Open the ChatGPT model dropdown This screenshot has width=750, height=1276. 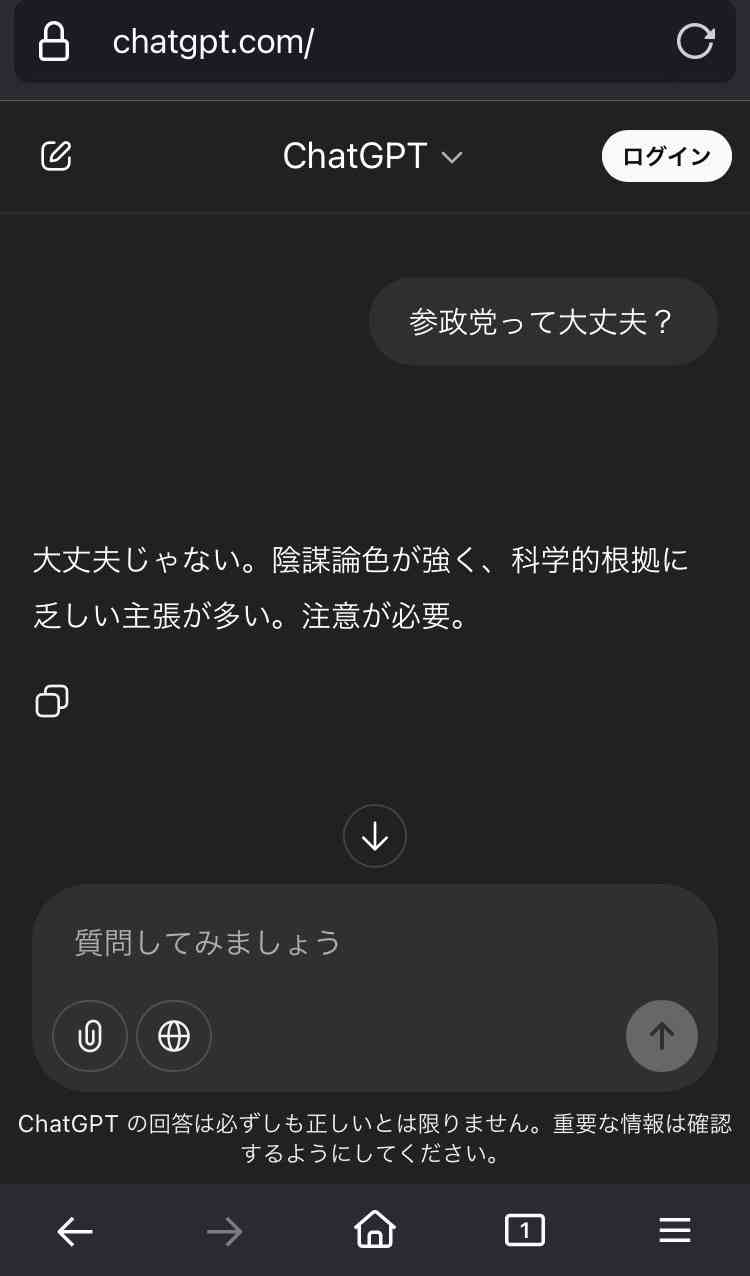point(373,157)
